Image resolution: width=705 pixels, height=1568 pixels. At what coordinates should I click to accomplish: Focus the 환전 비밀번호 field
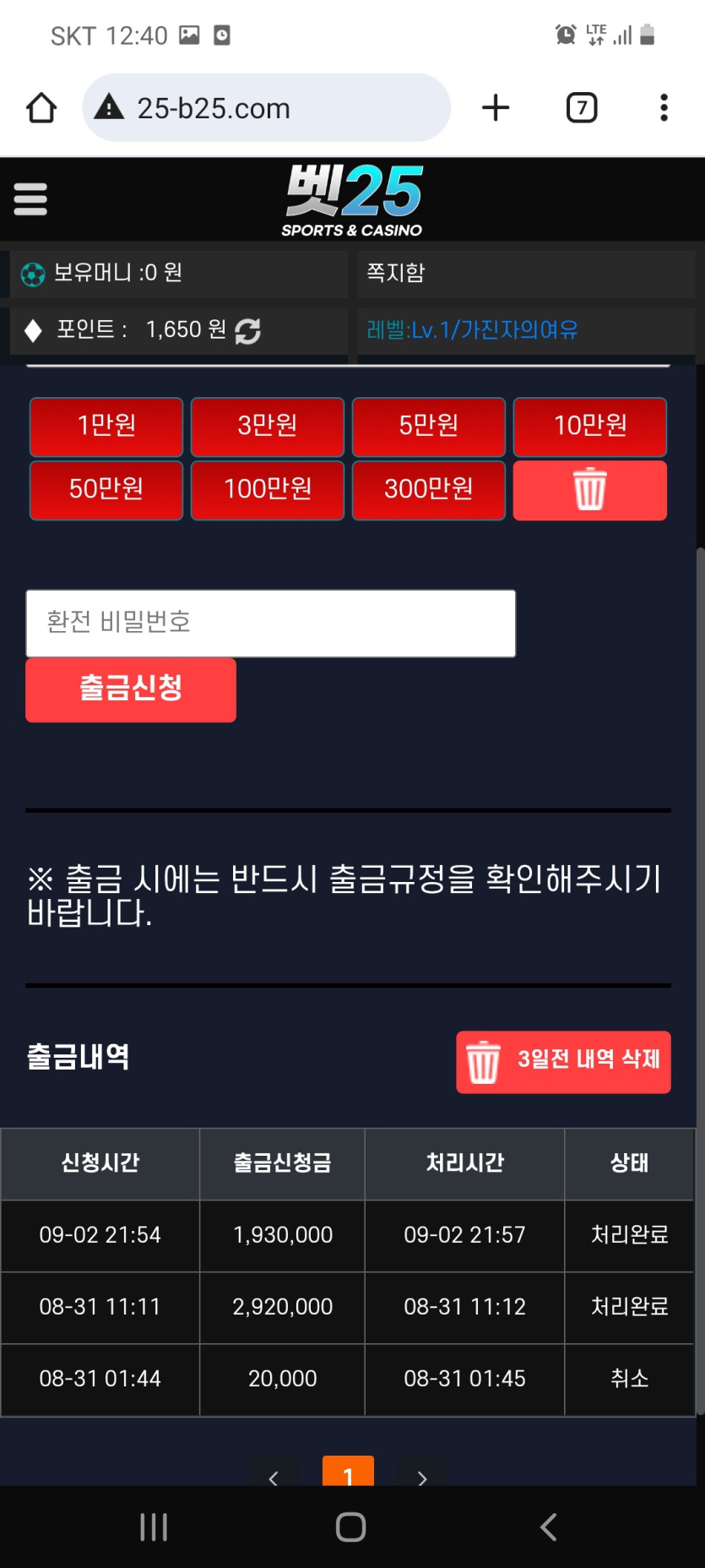[270, 623]
